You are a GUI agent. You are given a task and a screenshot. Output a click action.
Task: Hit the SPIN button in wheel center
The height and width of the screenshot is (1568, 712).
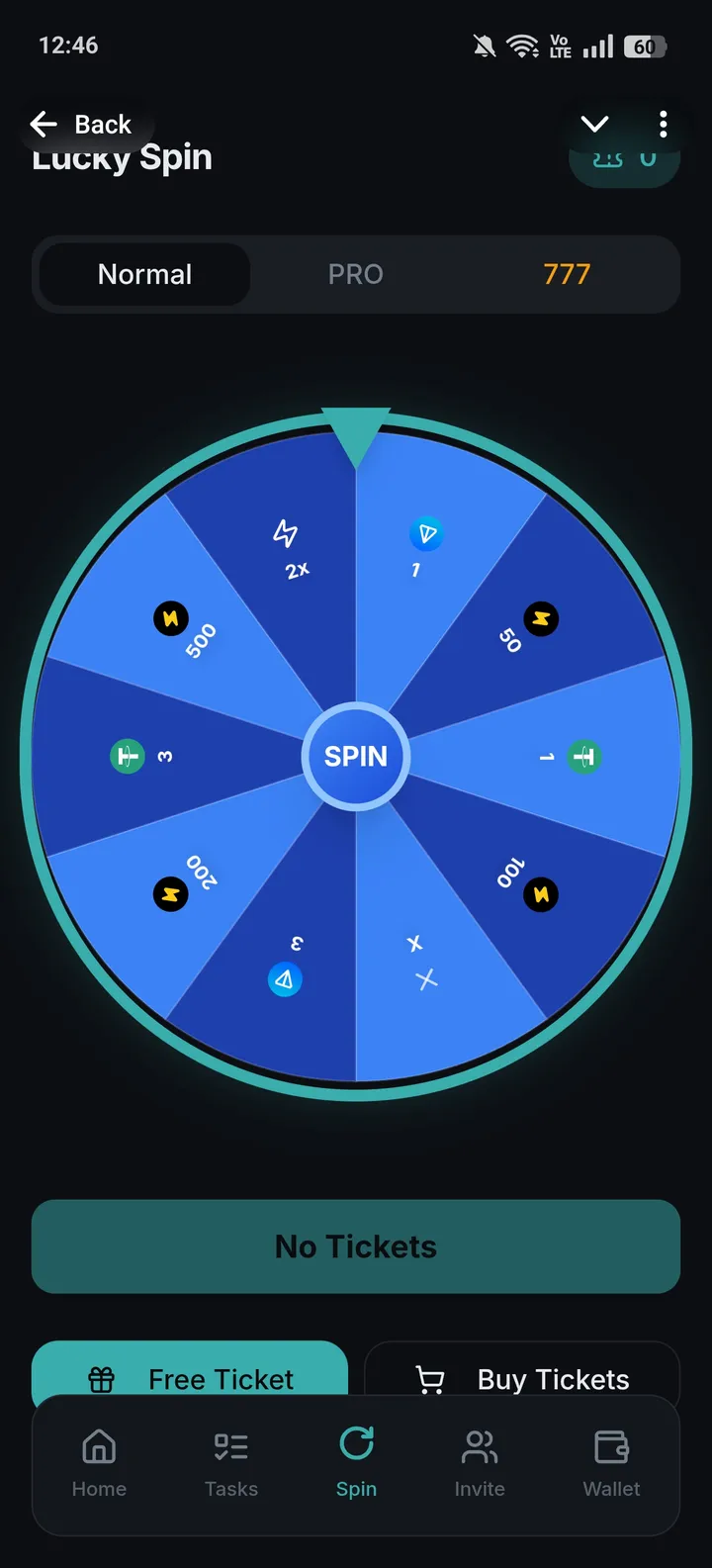356,757
